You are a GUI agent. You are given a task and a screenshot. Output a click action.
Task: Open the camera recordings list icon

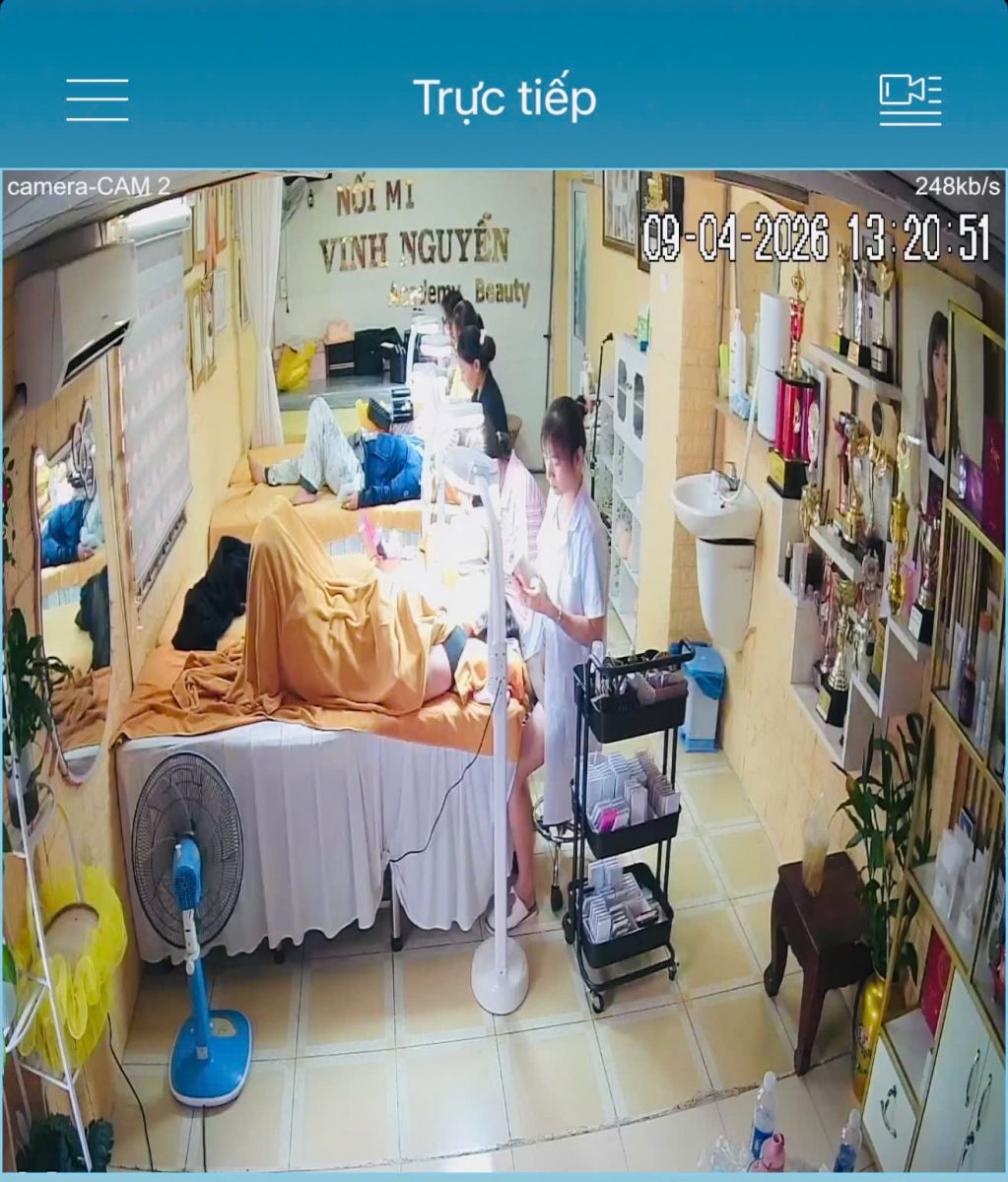pos(909,99)
